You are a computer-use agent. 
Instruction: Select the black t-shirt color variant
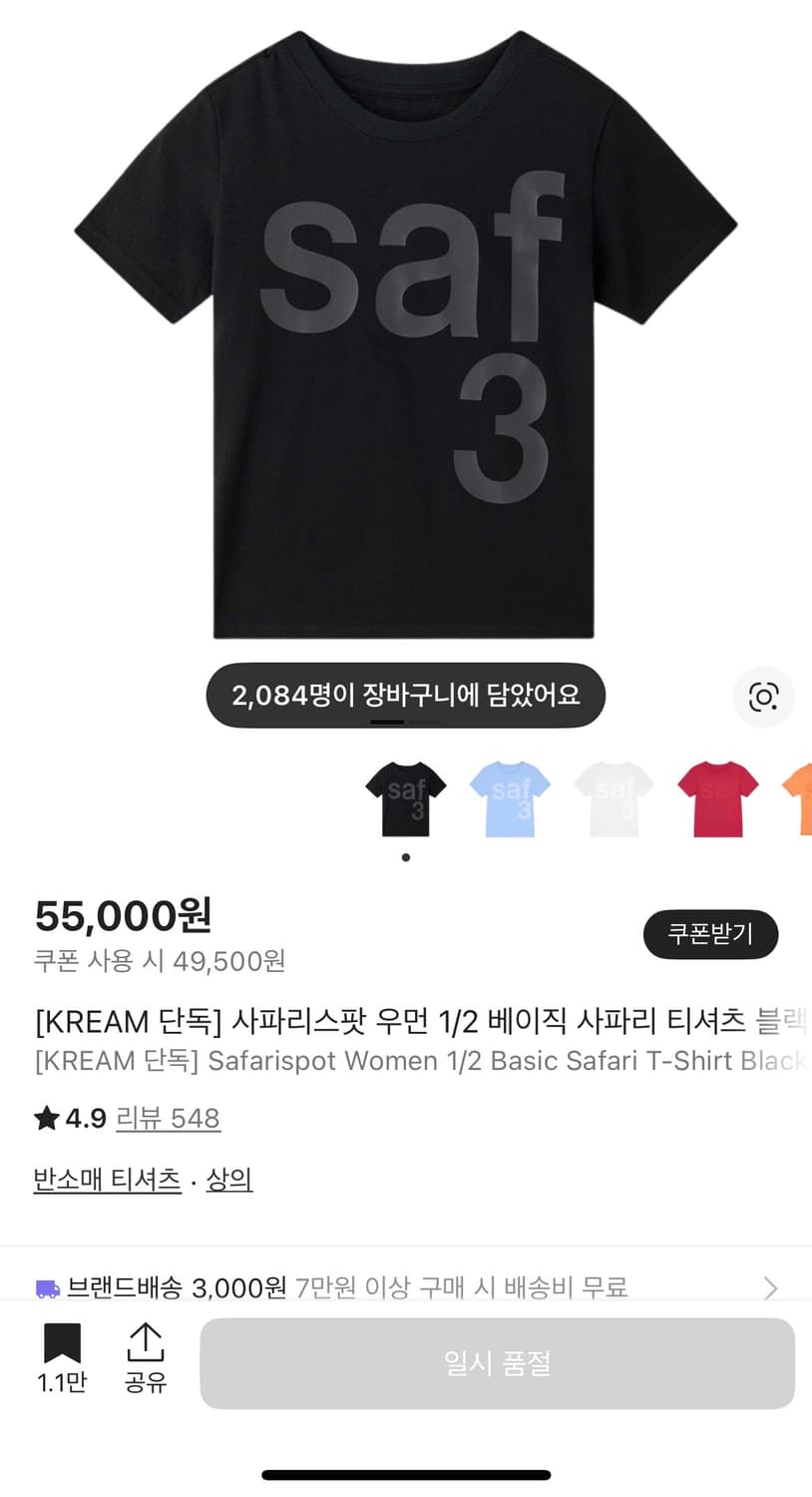(x=405, y=798)
